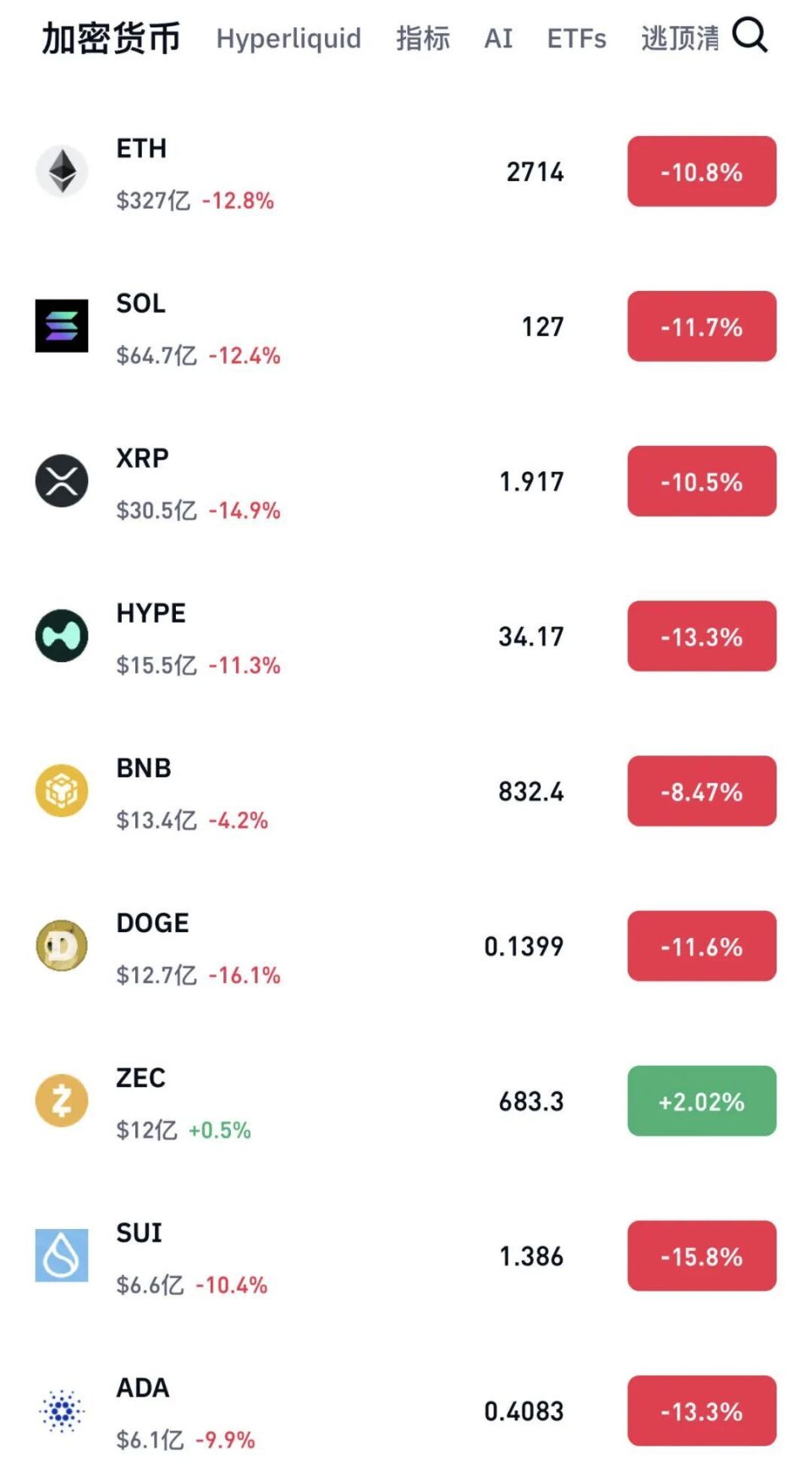Viewport: 812px width, 1465px height.
Task: Select the SUI droplet logo icon
Action: click(x=60, y=1256)
